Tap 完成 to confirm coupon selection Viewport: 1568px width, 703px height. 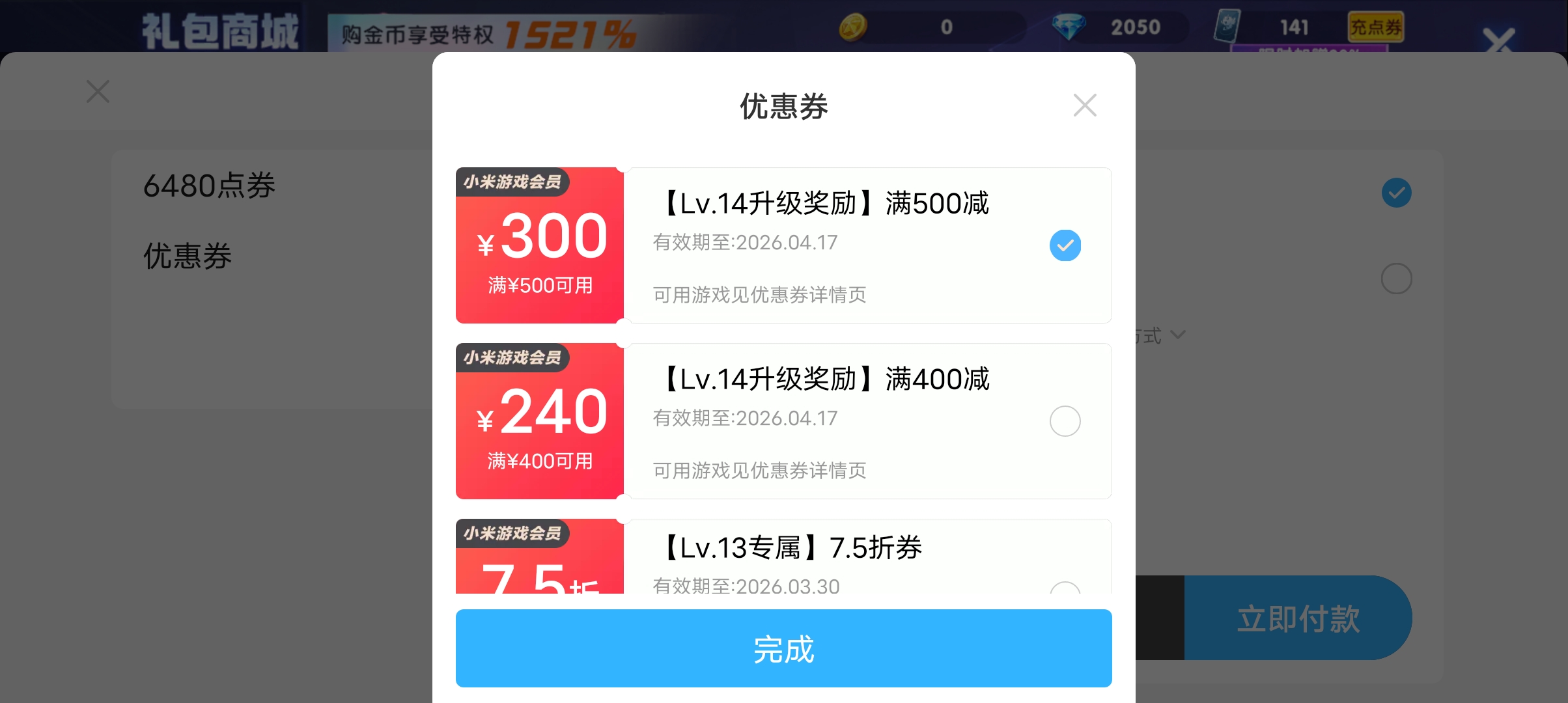783,648
